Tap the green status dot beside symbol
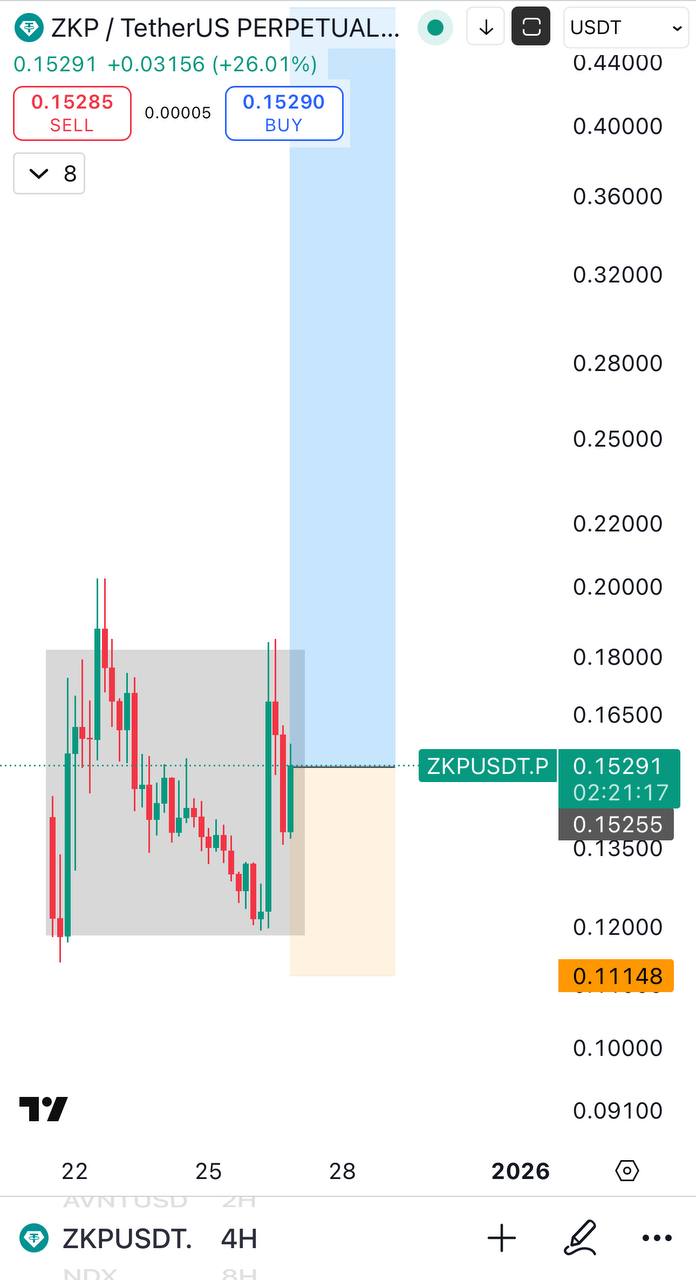696x1280 pixels. [435, 28]
